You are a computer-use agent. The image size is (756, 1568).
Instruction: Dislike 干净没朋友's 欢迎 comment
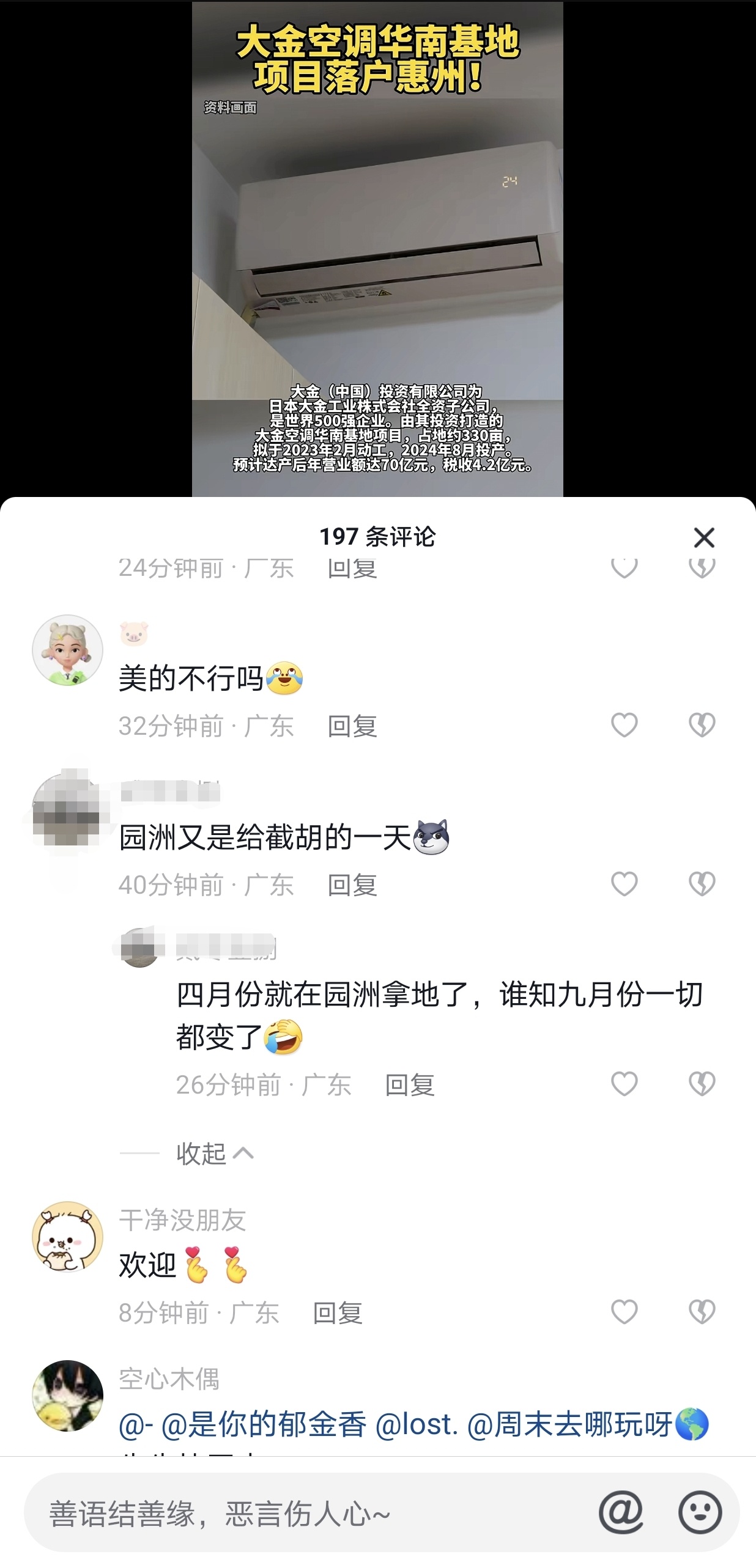[702, 1312]
